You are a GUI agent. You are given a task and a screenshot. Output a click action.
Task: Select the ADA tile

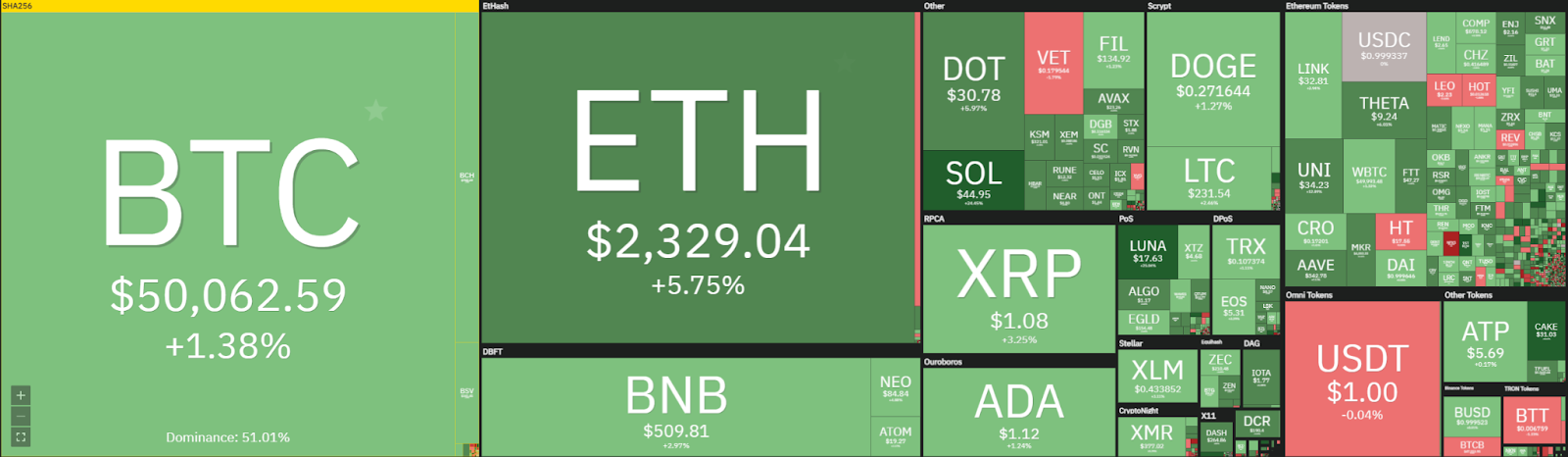(x=1019, y=412)
